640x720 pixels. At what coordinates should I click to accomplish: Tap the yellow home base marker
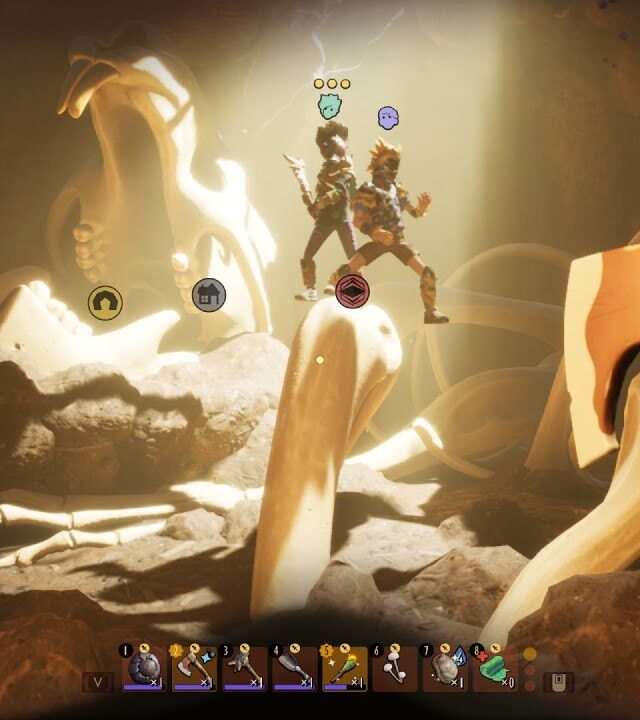coord(105,302)
